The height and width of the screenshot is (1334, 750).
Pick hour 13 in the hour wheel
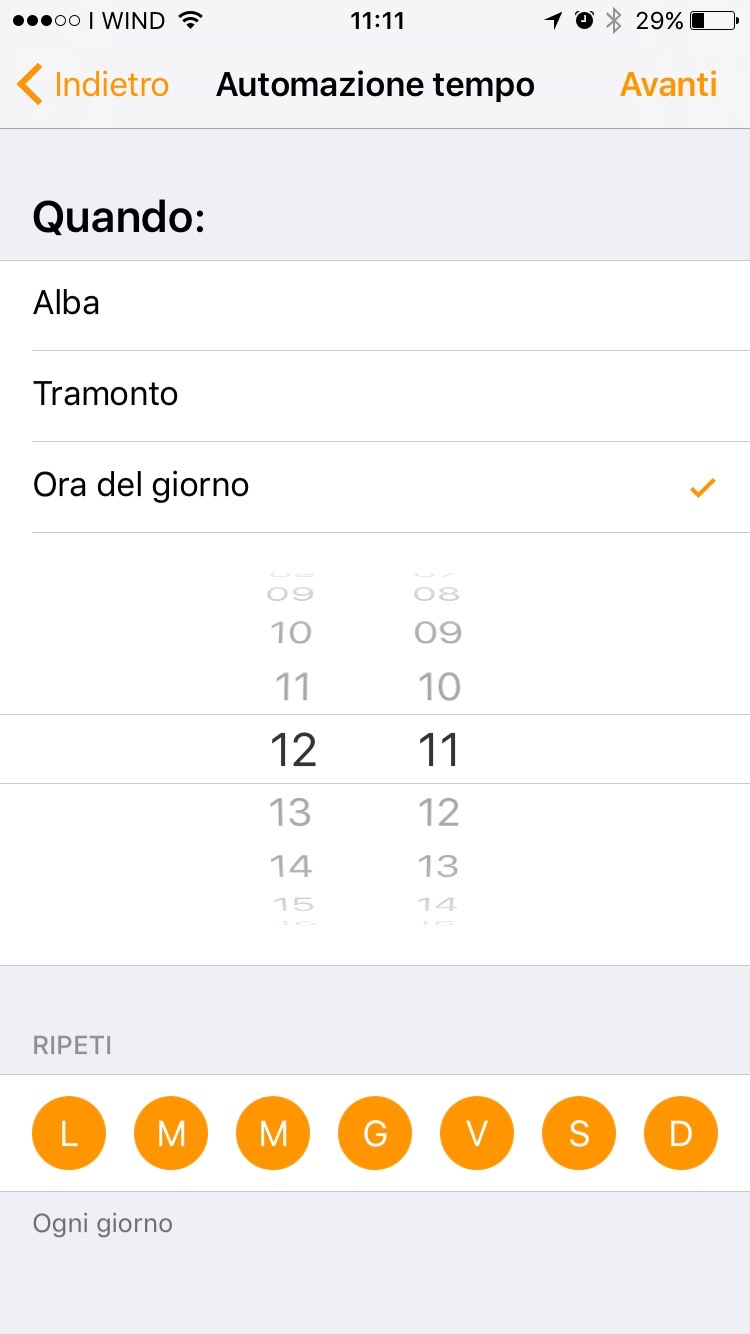291,813
